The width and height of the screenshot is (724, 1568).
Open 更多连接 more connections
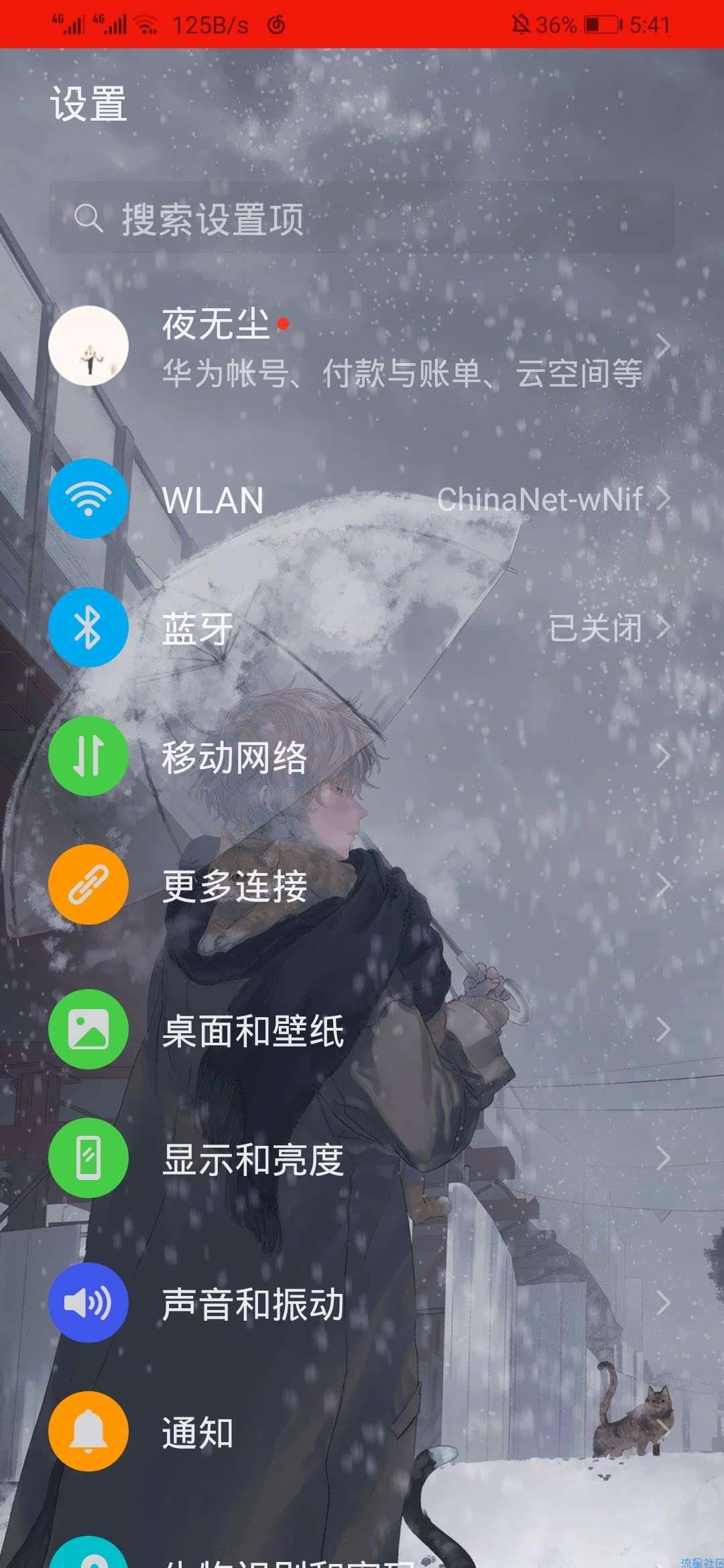[x=362, y=885]
